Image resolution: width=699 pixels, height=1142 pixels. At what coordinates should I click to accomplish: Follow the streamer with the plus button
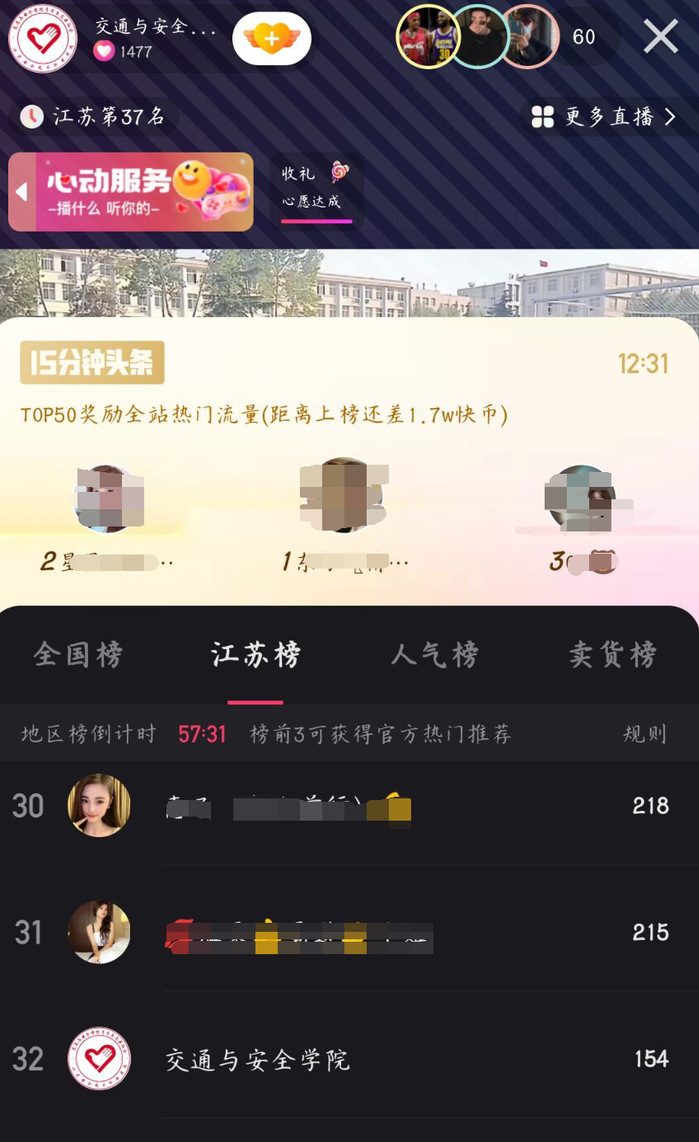click(x=271, y=38)
